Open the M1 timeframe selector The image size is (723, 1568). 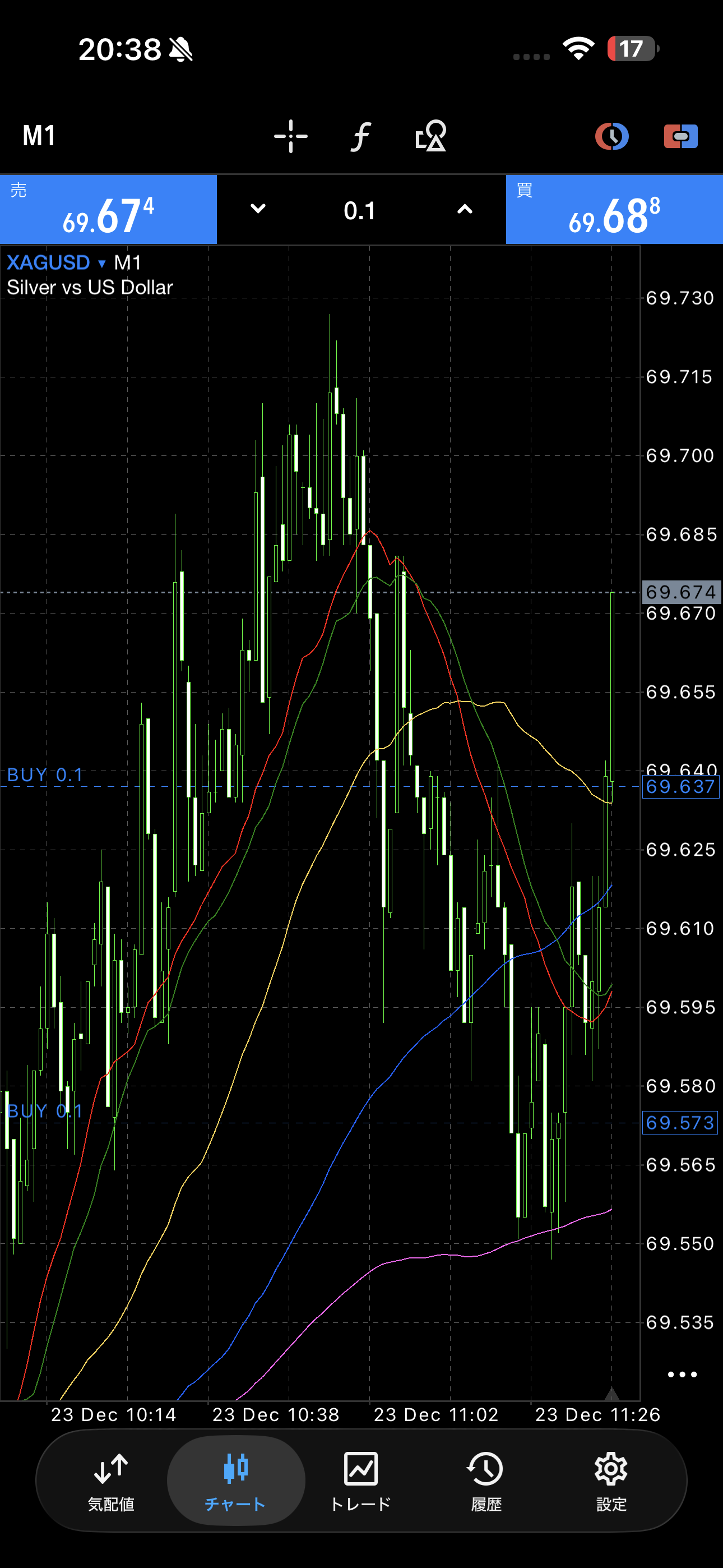pos(39,136)
